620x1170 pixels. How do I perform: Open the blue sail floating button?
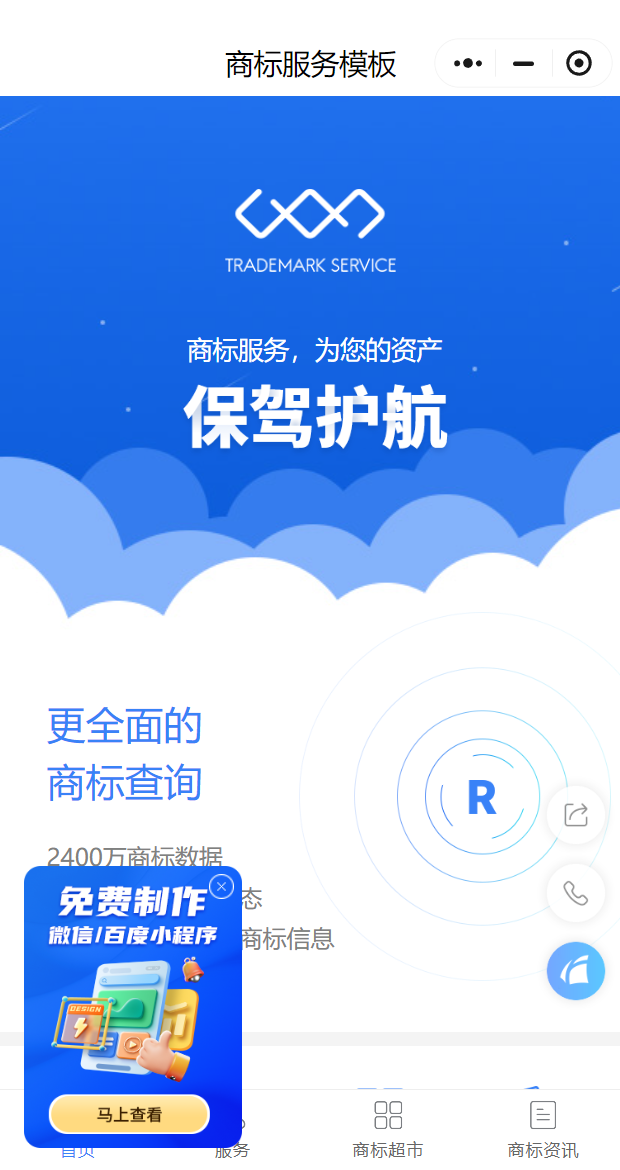coord(575,971)
